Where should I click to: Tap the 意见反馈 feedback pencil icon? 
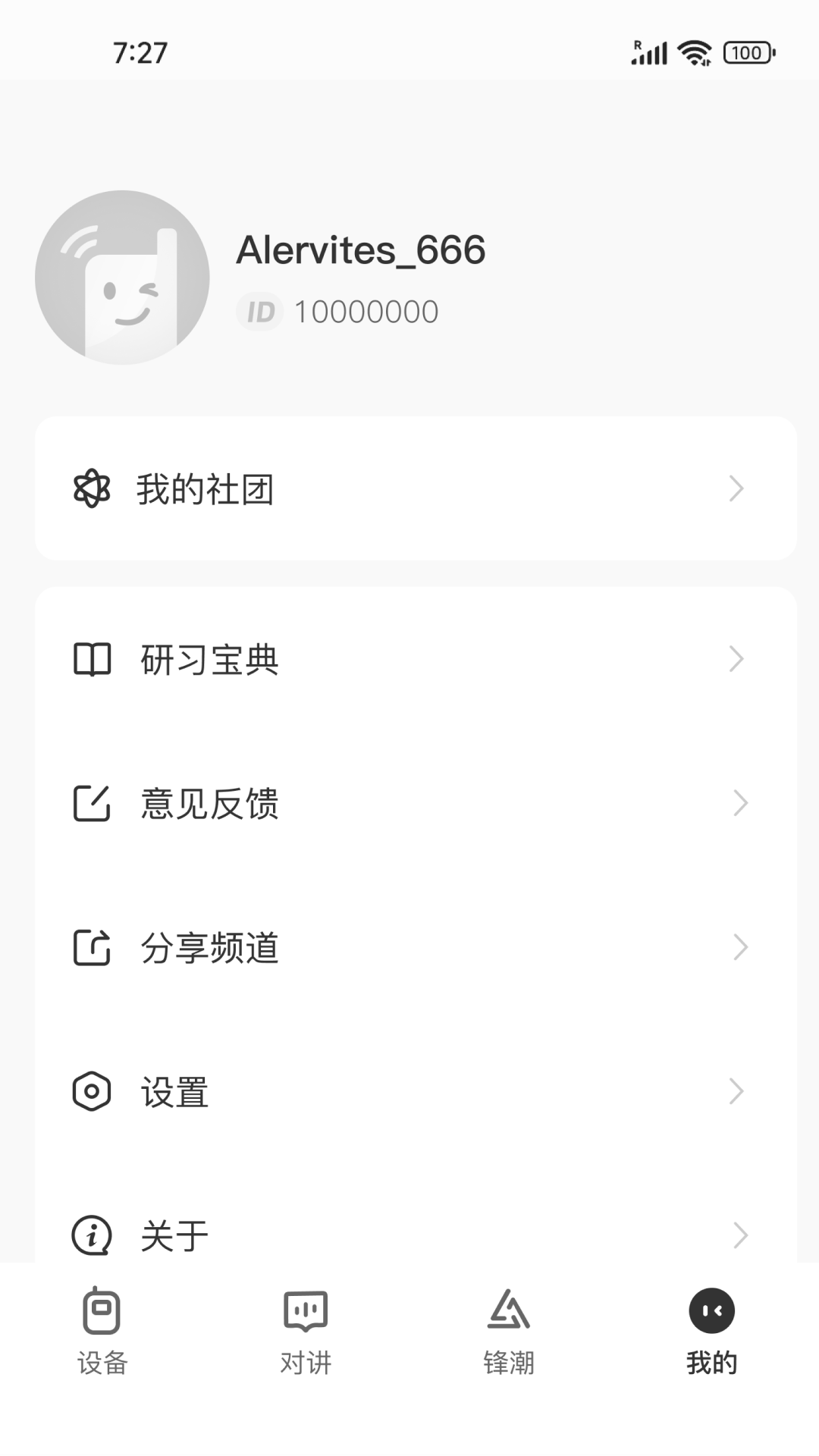coord(92,803)
